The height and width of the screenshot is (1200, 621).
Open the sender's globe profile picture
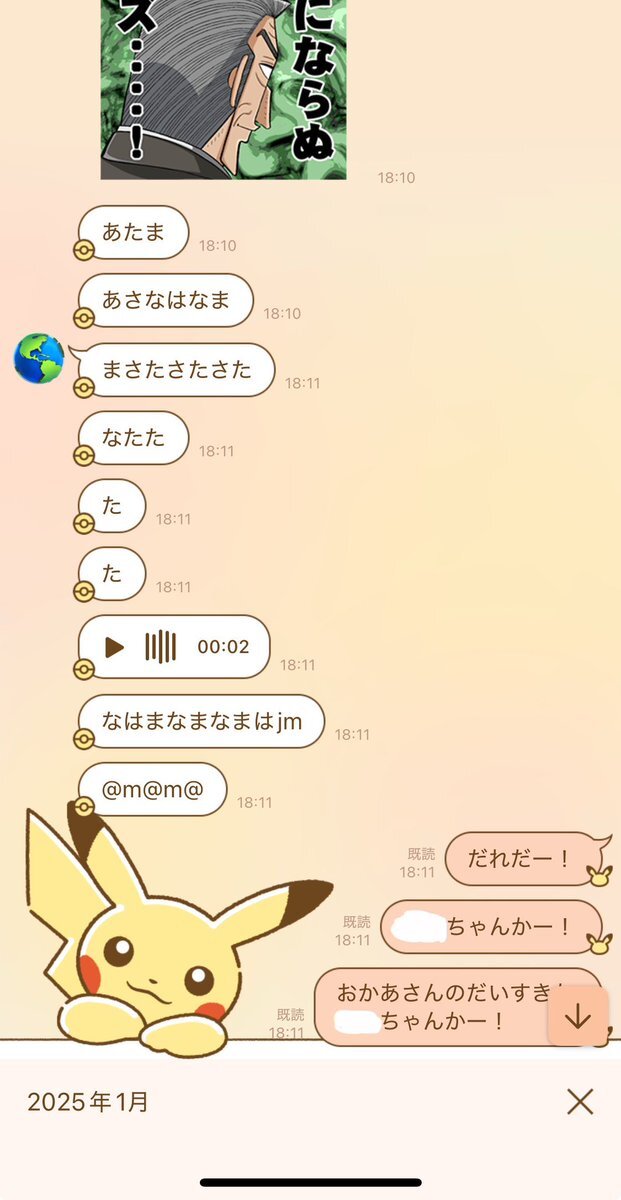point(39,358)
